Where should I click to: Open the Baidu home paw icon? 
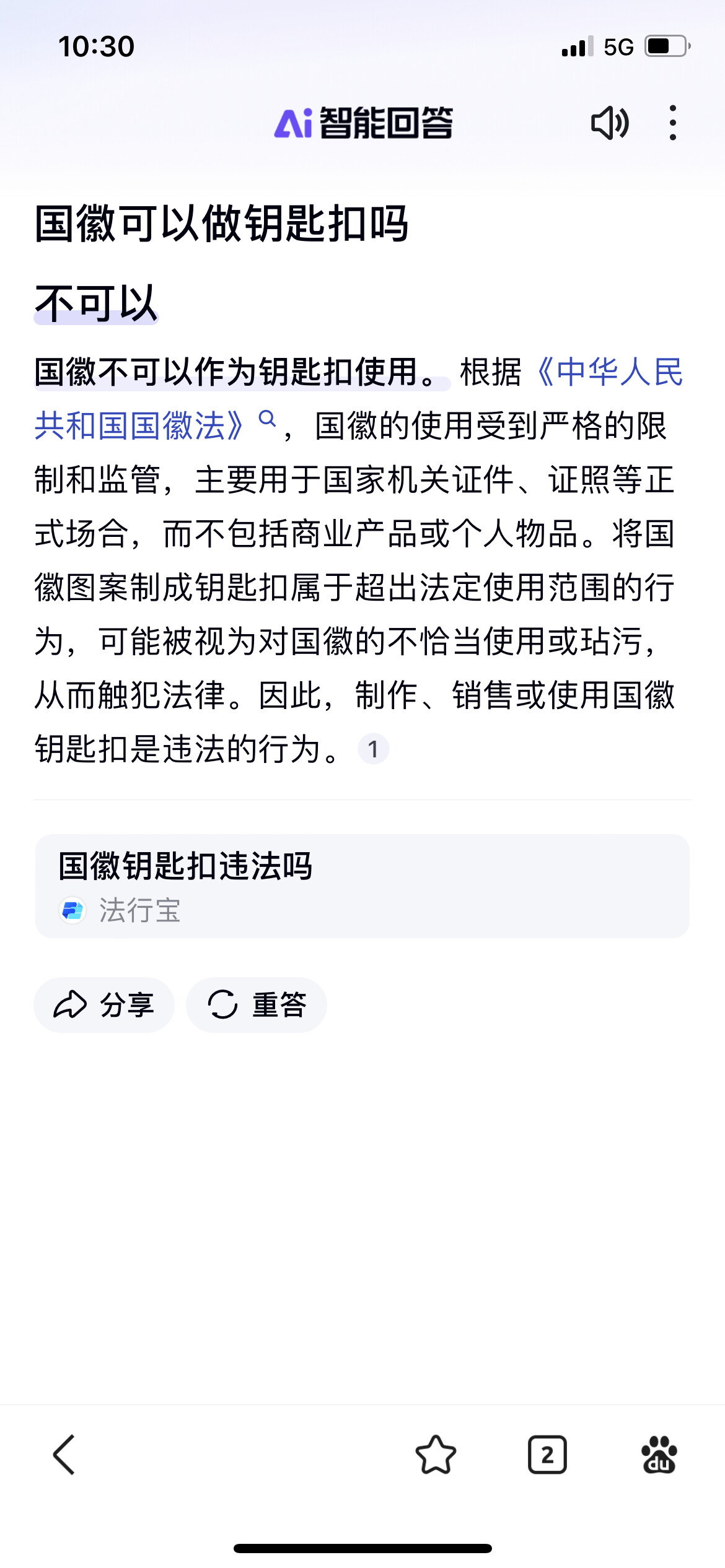[659, 1455]
